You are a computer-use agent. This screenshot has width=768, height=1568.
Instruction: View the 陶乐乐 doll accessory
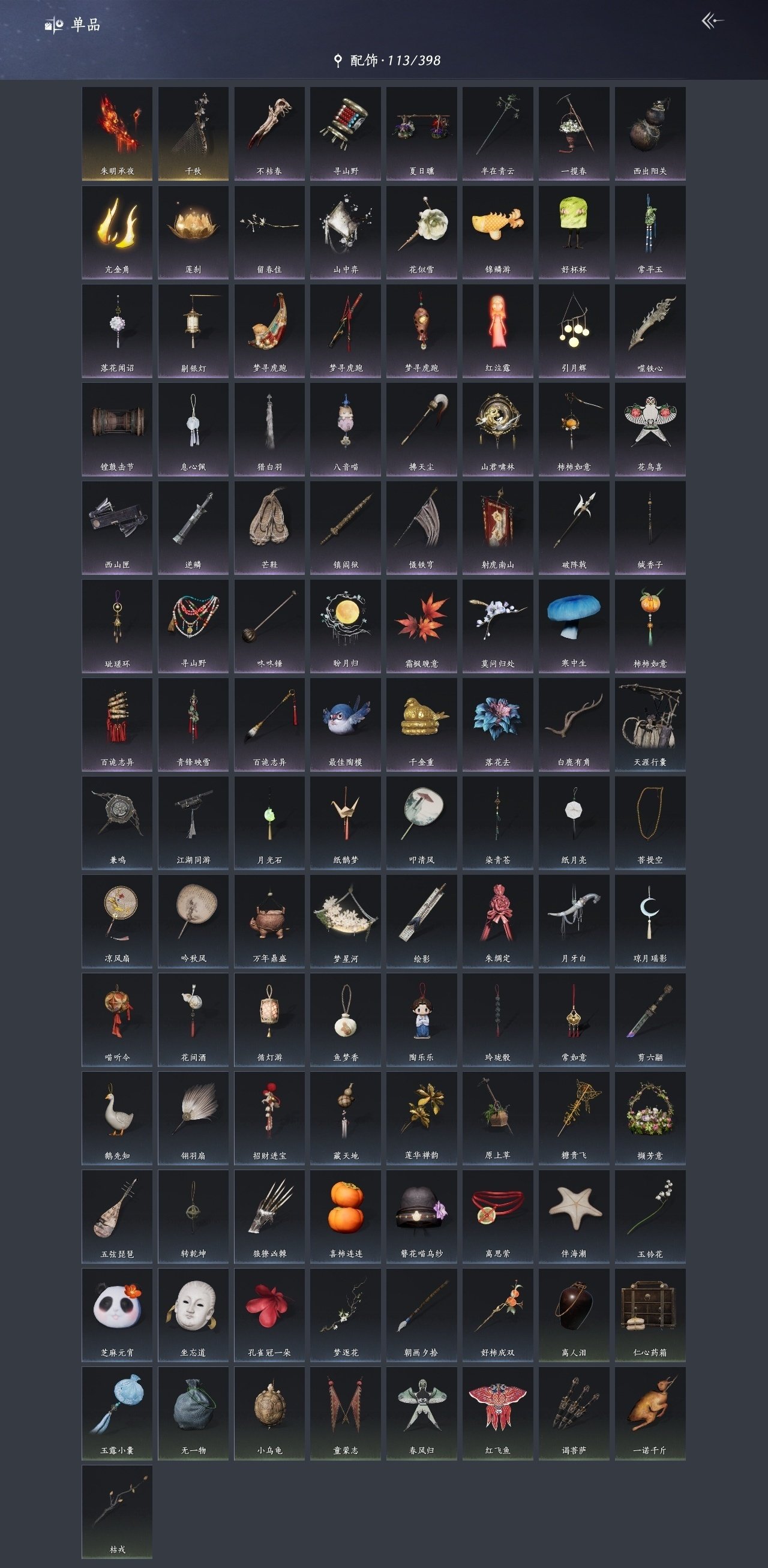pyautogui.click(x=422, y=1020)
